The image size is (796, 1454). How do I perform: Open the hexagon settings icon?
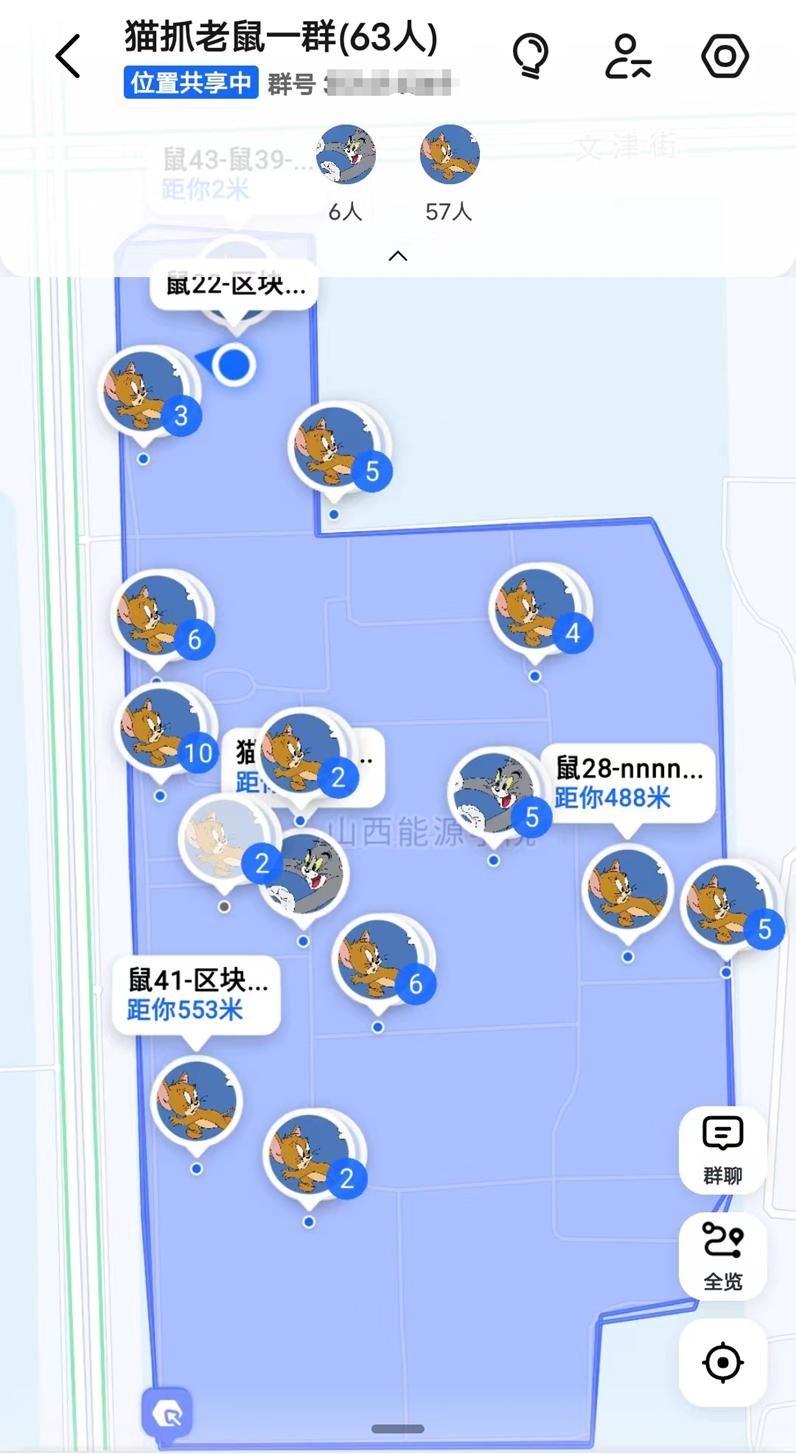tap(725, 56)
